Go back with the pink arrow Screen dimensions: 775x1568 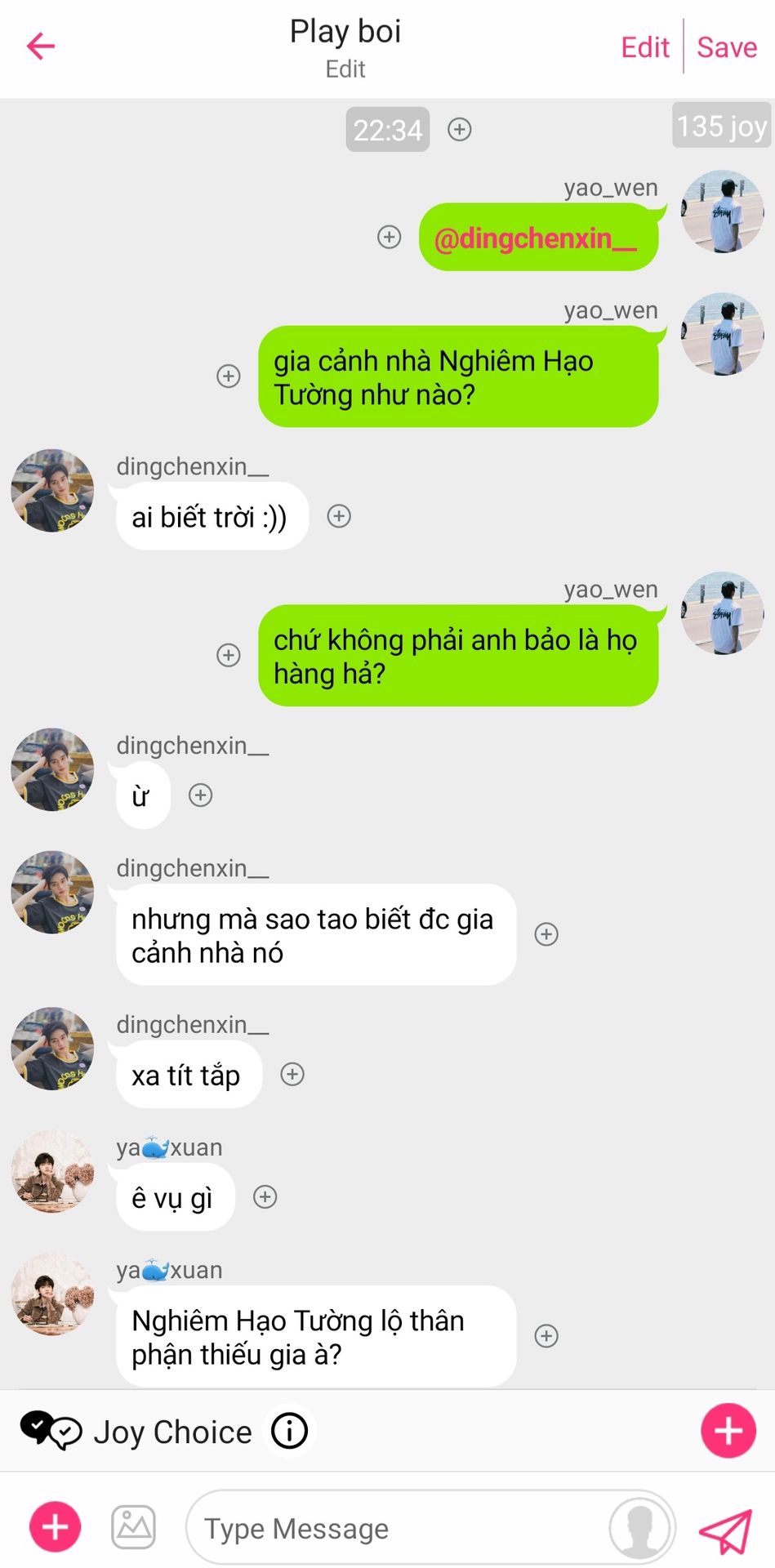[x=41, y=47]
